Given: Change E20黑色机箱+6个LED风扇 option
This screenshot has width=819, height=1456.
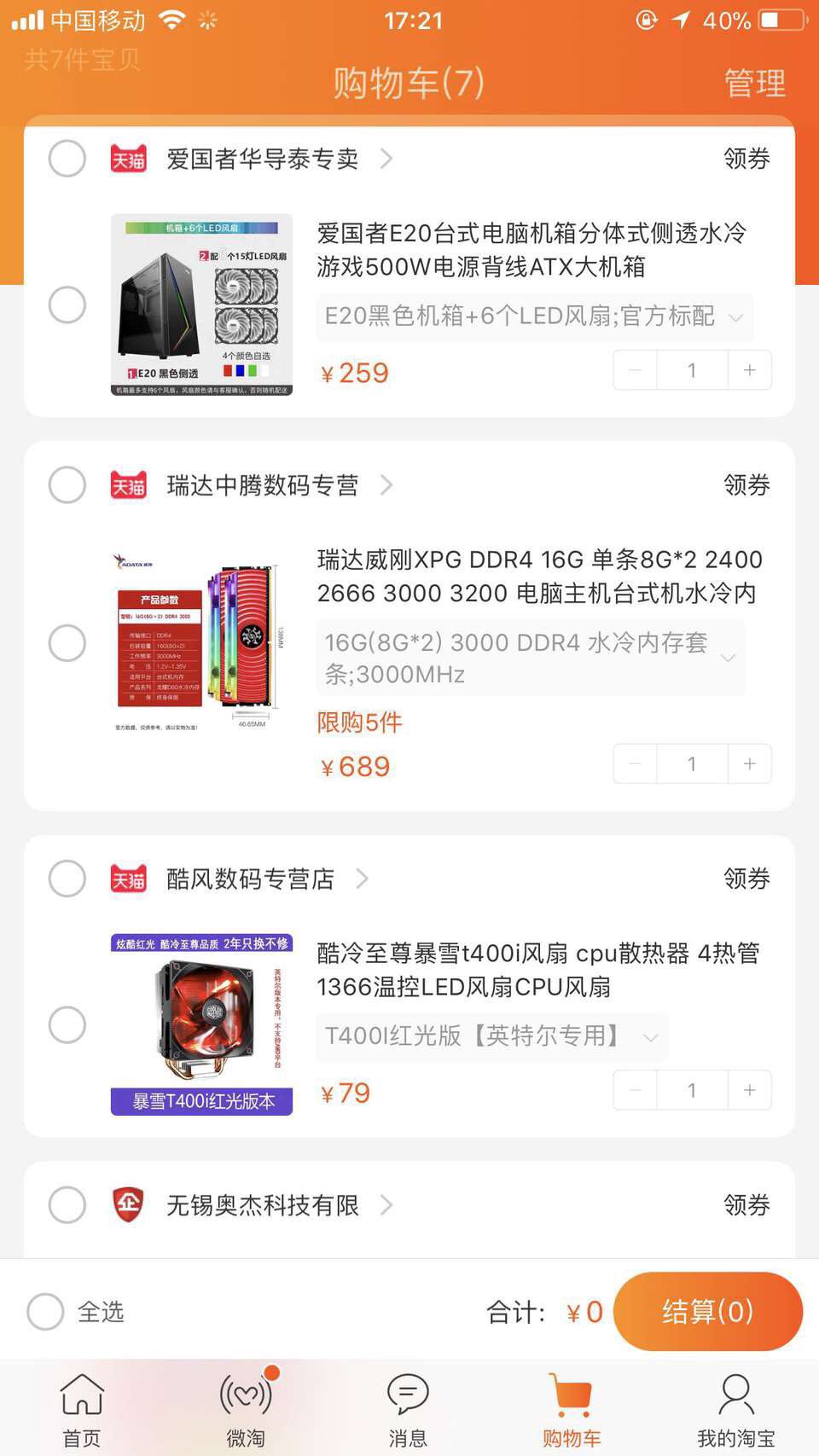Looking at the screenshot, I should 534,316.
